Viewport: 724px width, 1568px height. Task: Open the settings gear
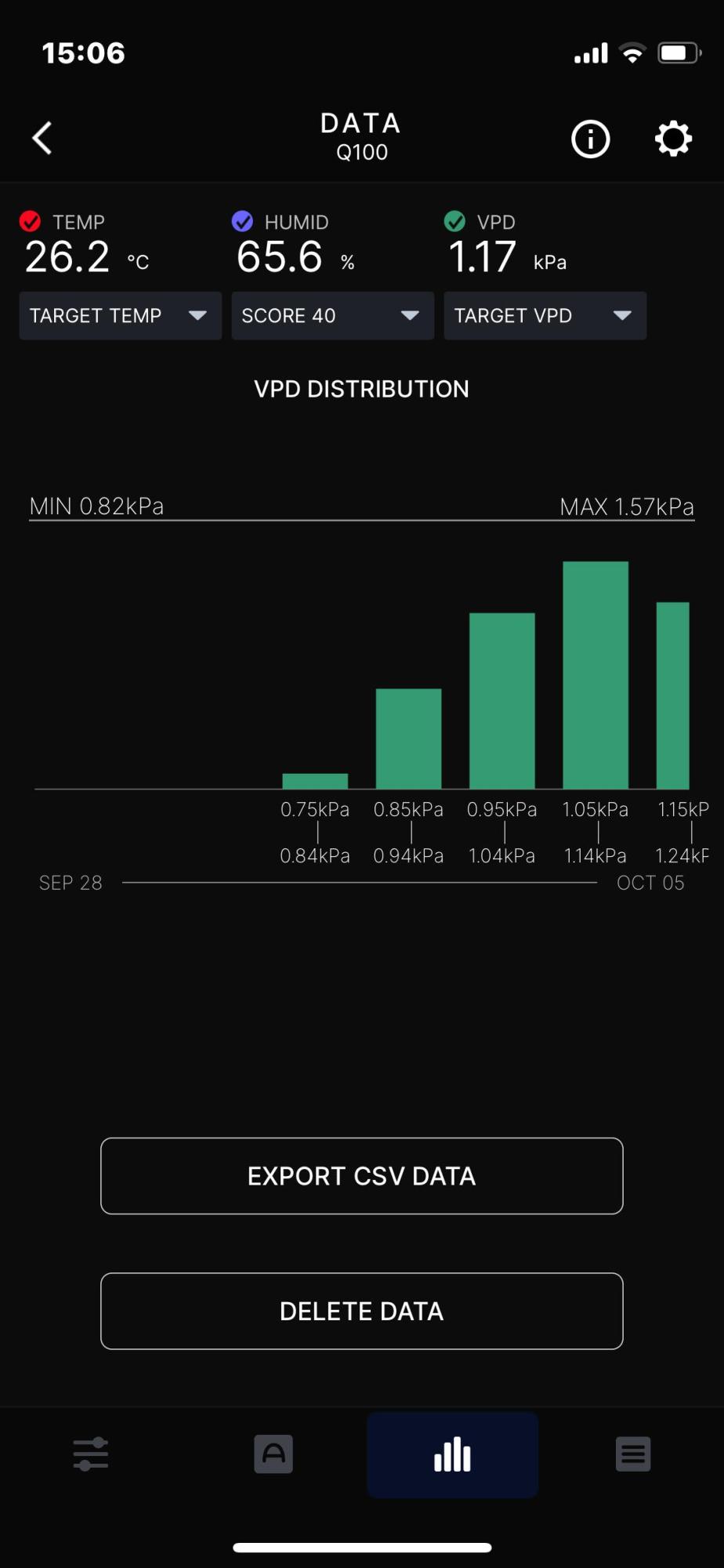point(673,140)
